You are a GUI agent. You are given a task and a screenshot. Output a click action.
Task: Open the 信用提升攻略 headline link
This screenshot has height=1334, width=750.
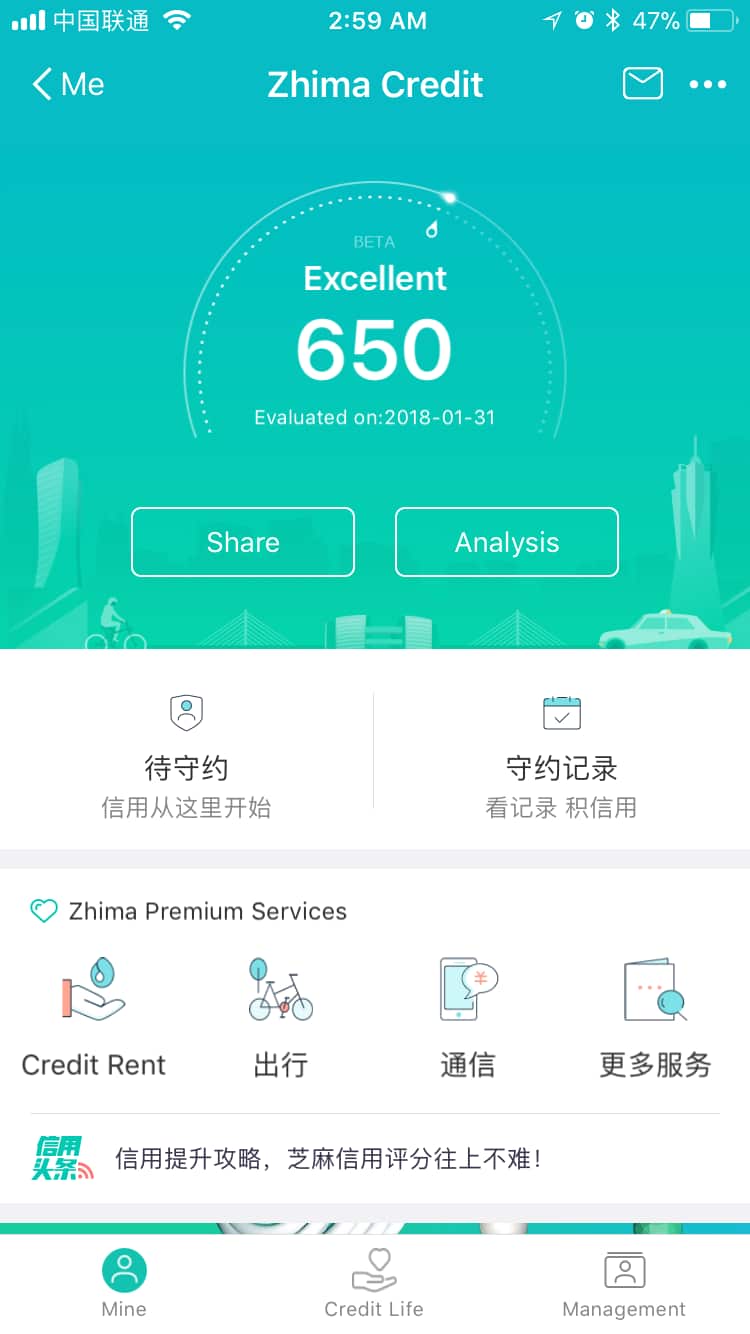point(330,1156)
